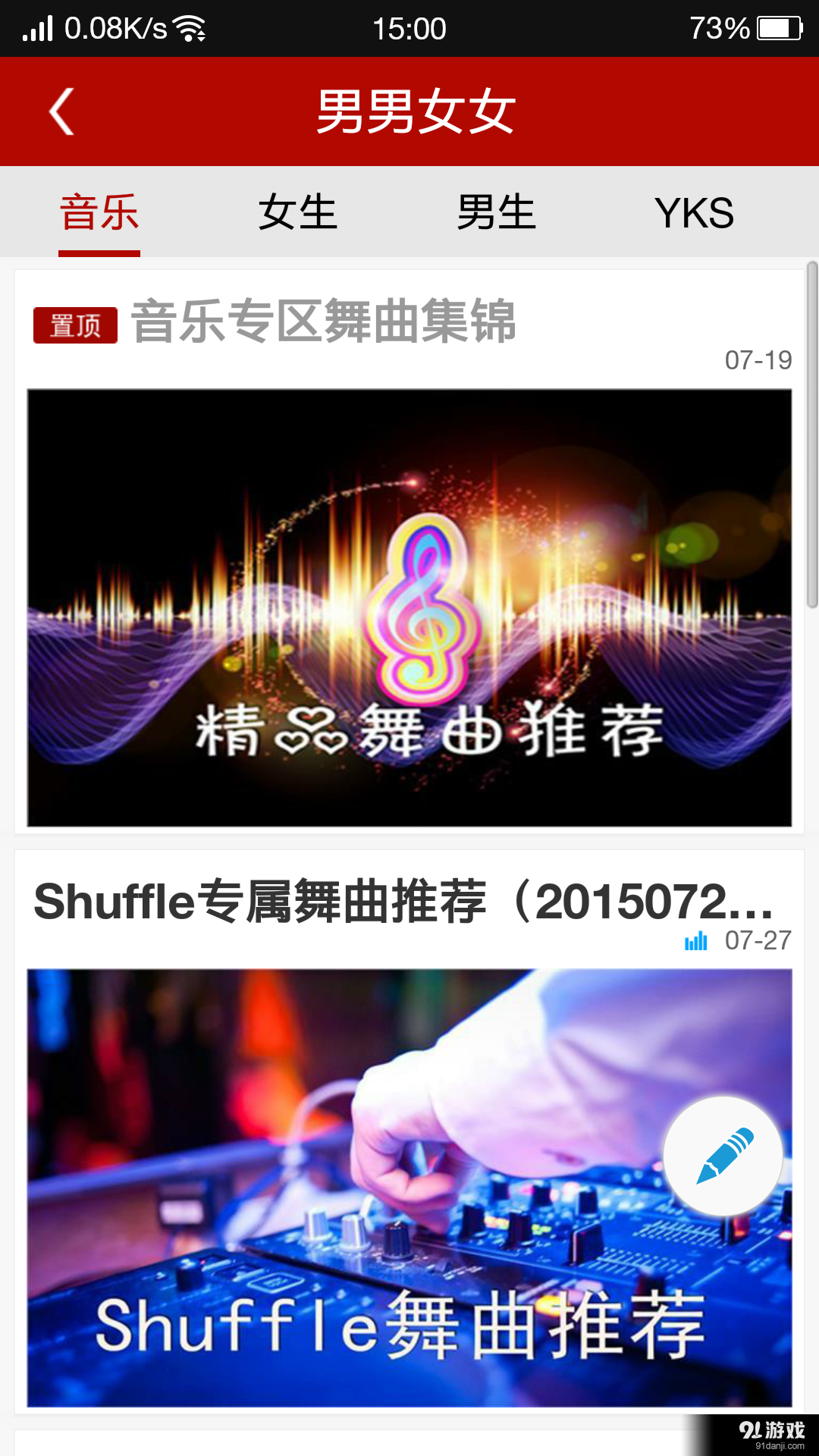Image resolution: width=819 pixels, height=1456 pixels.
Task: Tap the back arrow to return
Action: tap(61, 110)
